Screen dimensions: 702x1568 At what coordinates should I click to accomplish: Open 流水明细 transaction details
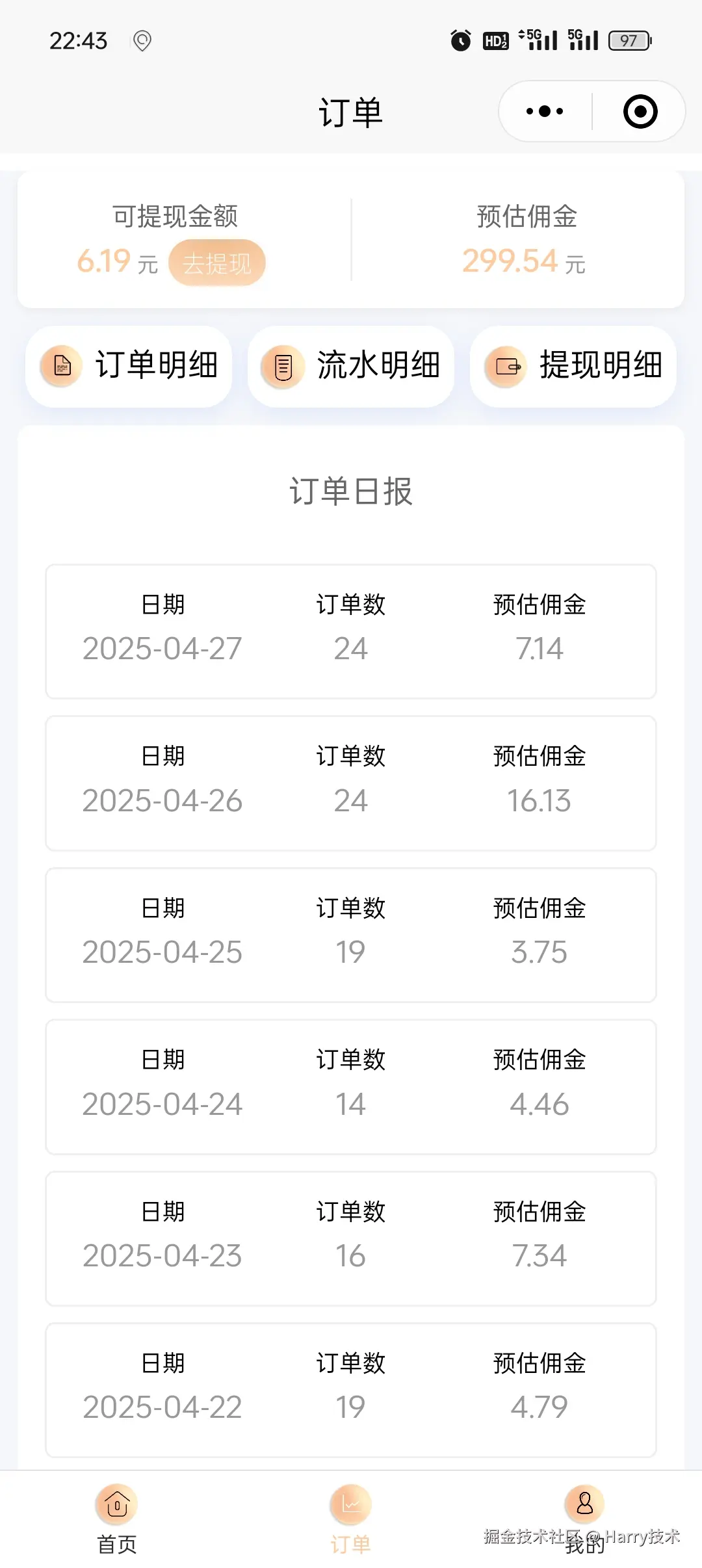351,366
